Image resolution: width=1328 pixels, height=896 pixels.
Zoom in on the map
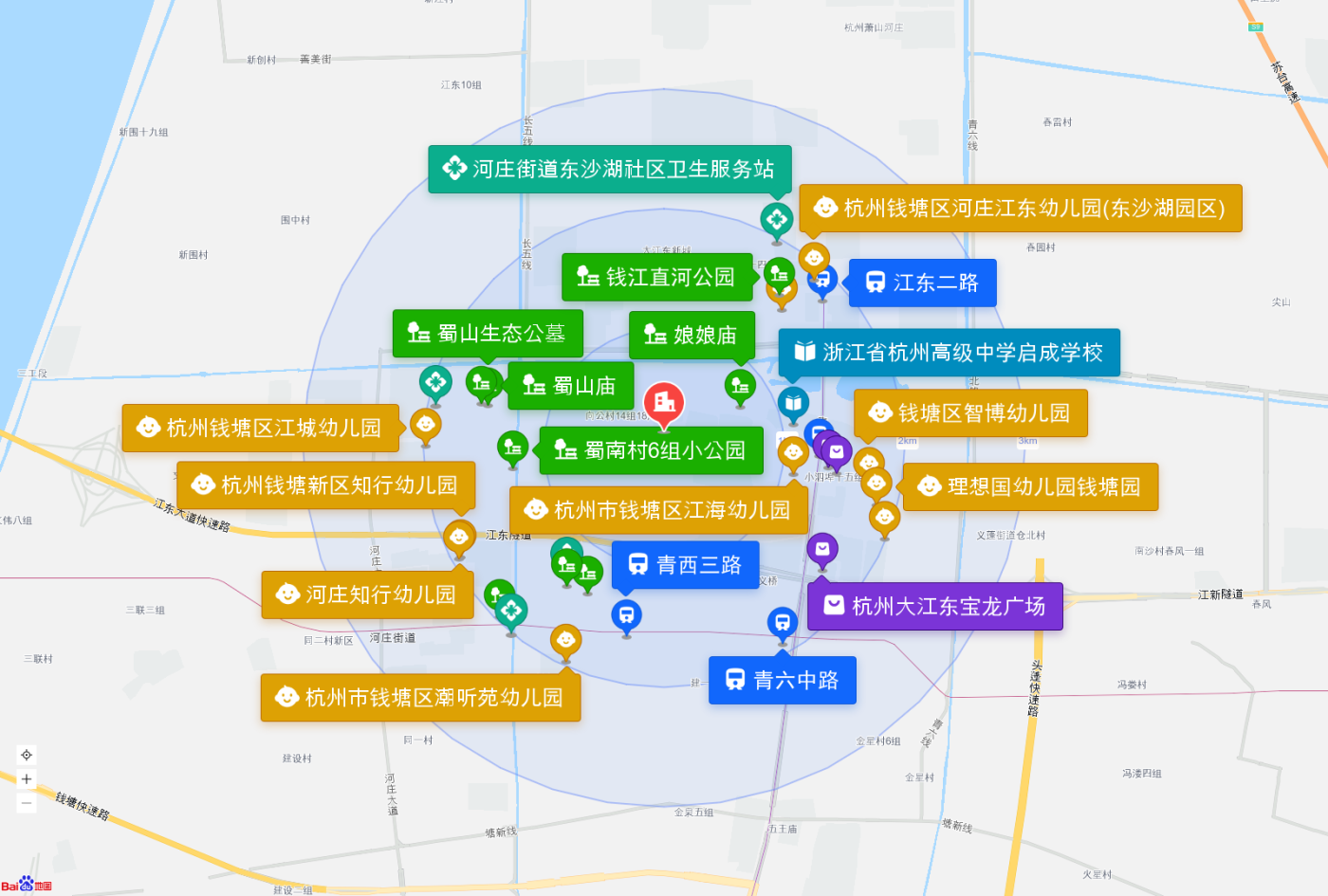tap(27, 779)
